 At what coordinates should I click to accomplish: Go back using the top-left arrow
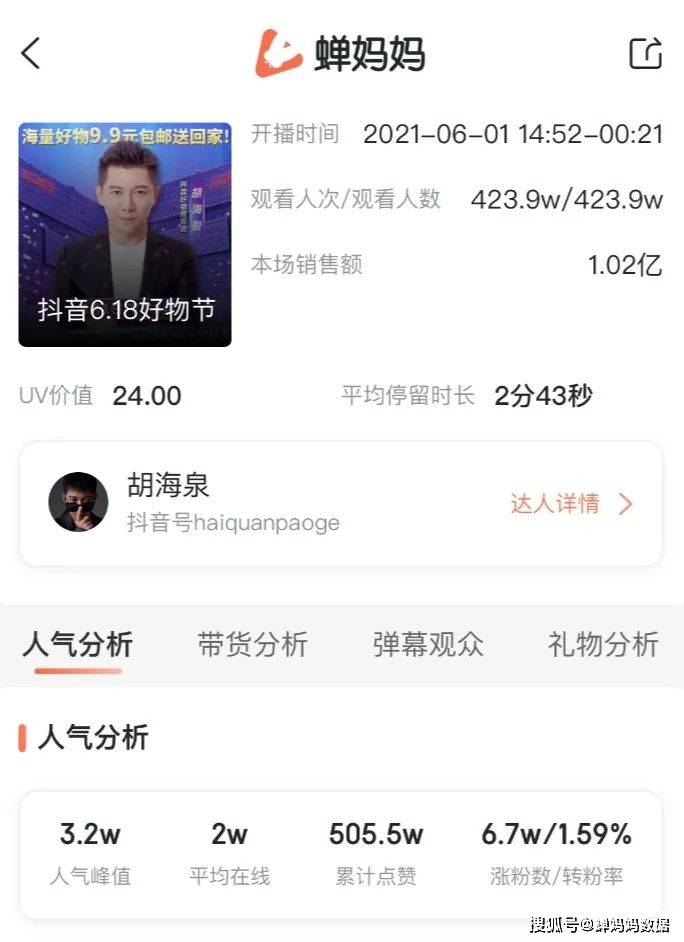tap(32, 53)
